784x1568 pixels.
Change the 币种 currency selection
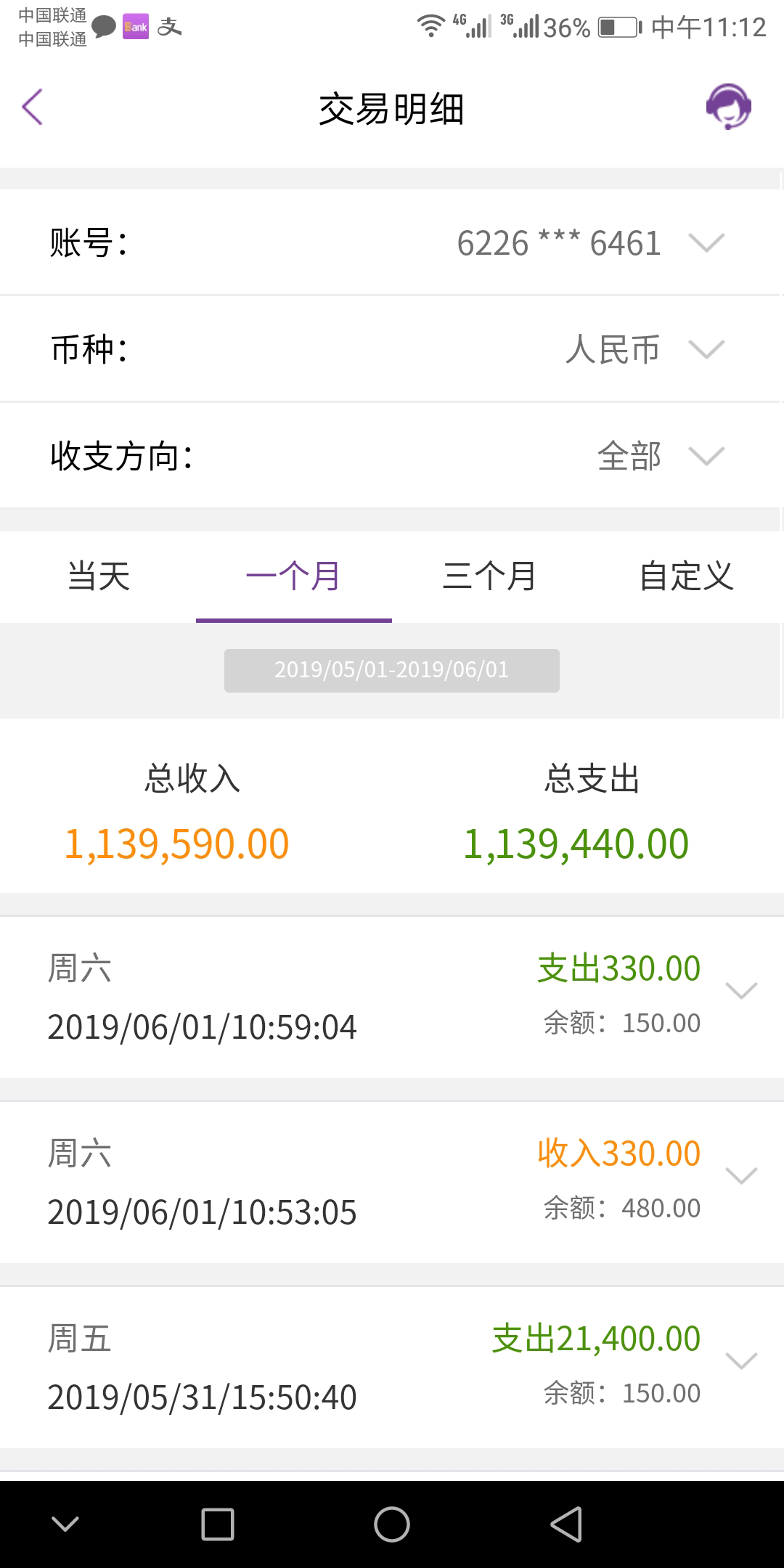coord(392,349)
